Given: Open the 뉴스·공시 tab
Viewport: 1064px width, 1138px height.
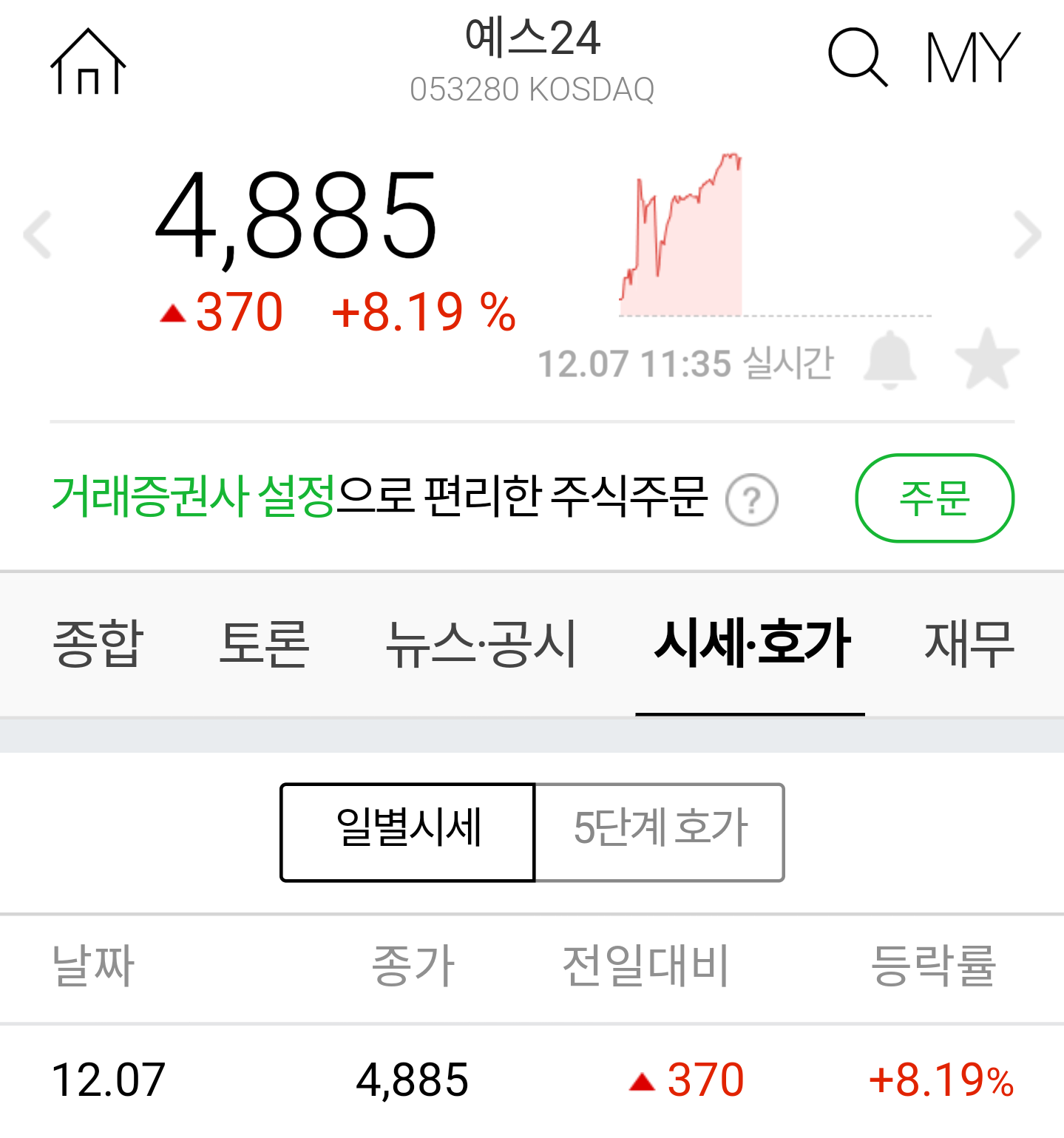Looking at the screenshot, I should pyautogui.click(x=481, y=643).
